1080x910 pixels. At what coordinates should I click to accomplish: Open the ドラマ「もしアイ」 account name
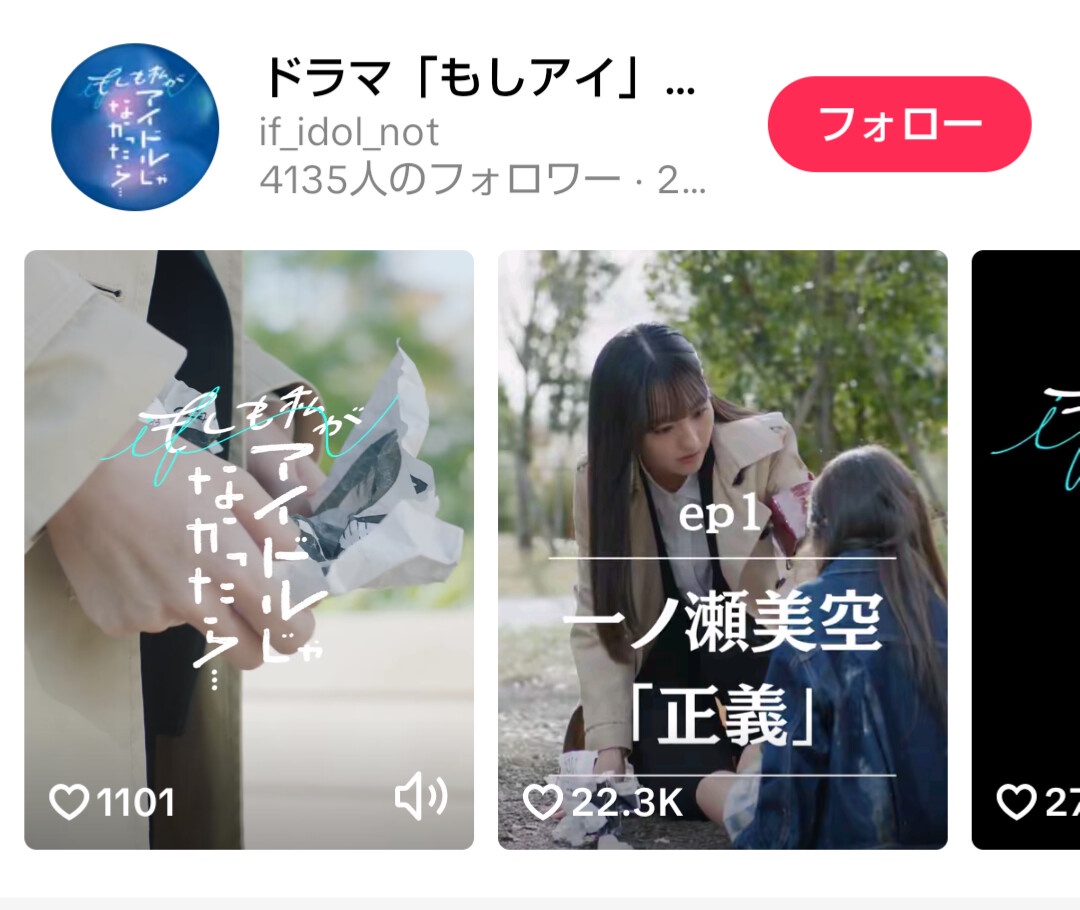478,79
